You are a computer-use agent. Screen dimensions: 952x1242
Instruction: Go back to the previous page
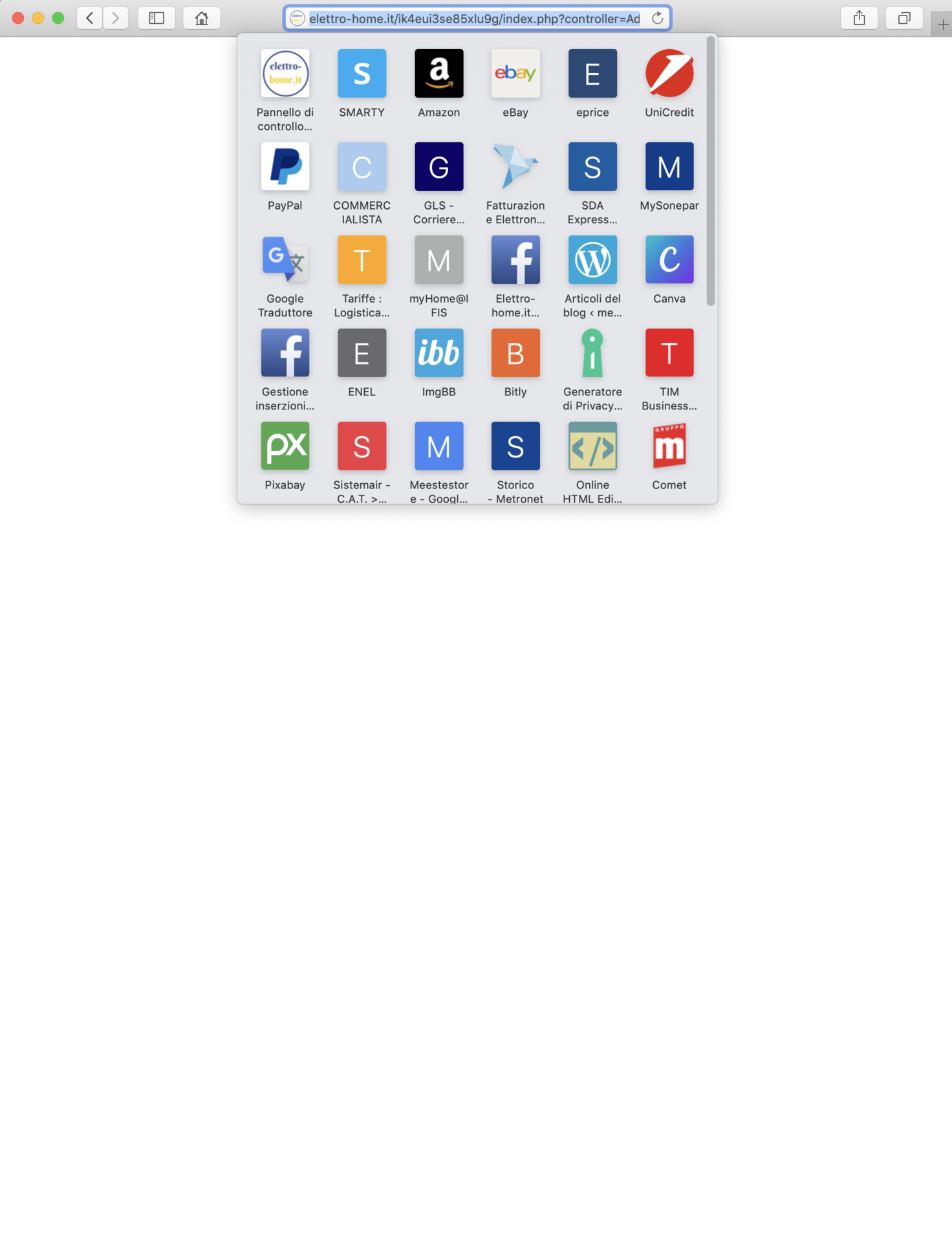[x=90, y=18]
